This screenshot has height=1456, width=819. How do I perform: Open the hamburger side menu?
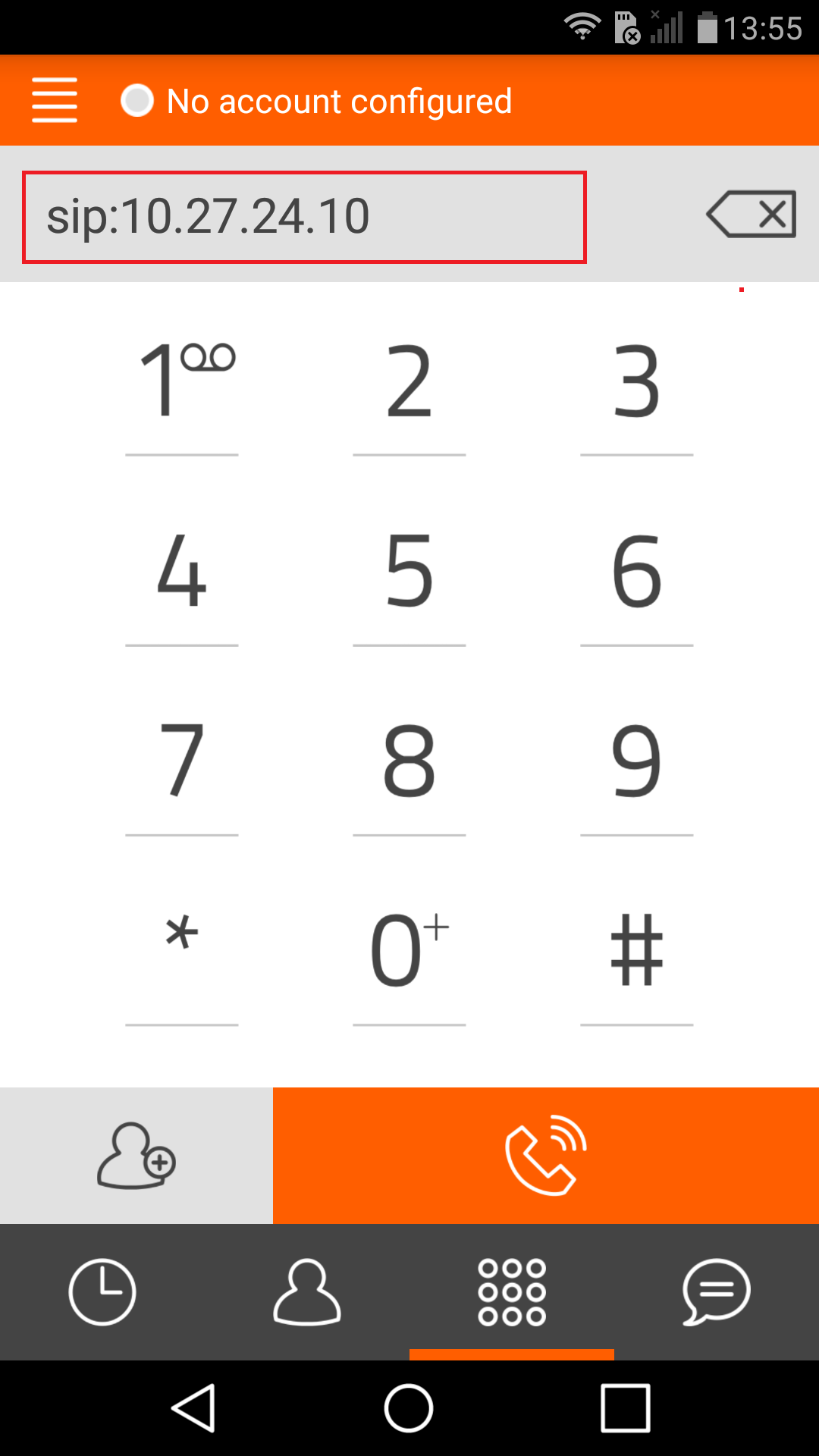(x=55, y=100)
